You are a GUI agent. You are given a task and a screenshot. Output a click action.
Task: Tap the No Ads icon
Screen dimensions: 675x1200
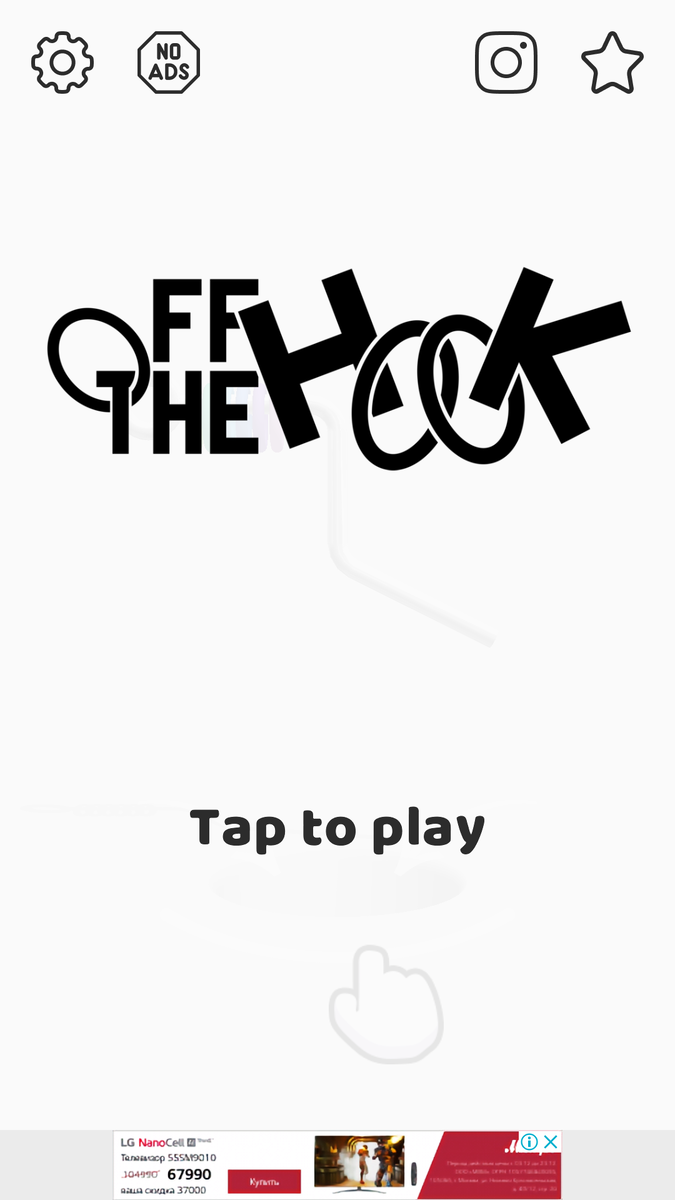point(169,62)
